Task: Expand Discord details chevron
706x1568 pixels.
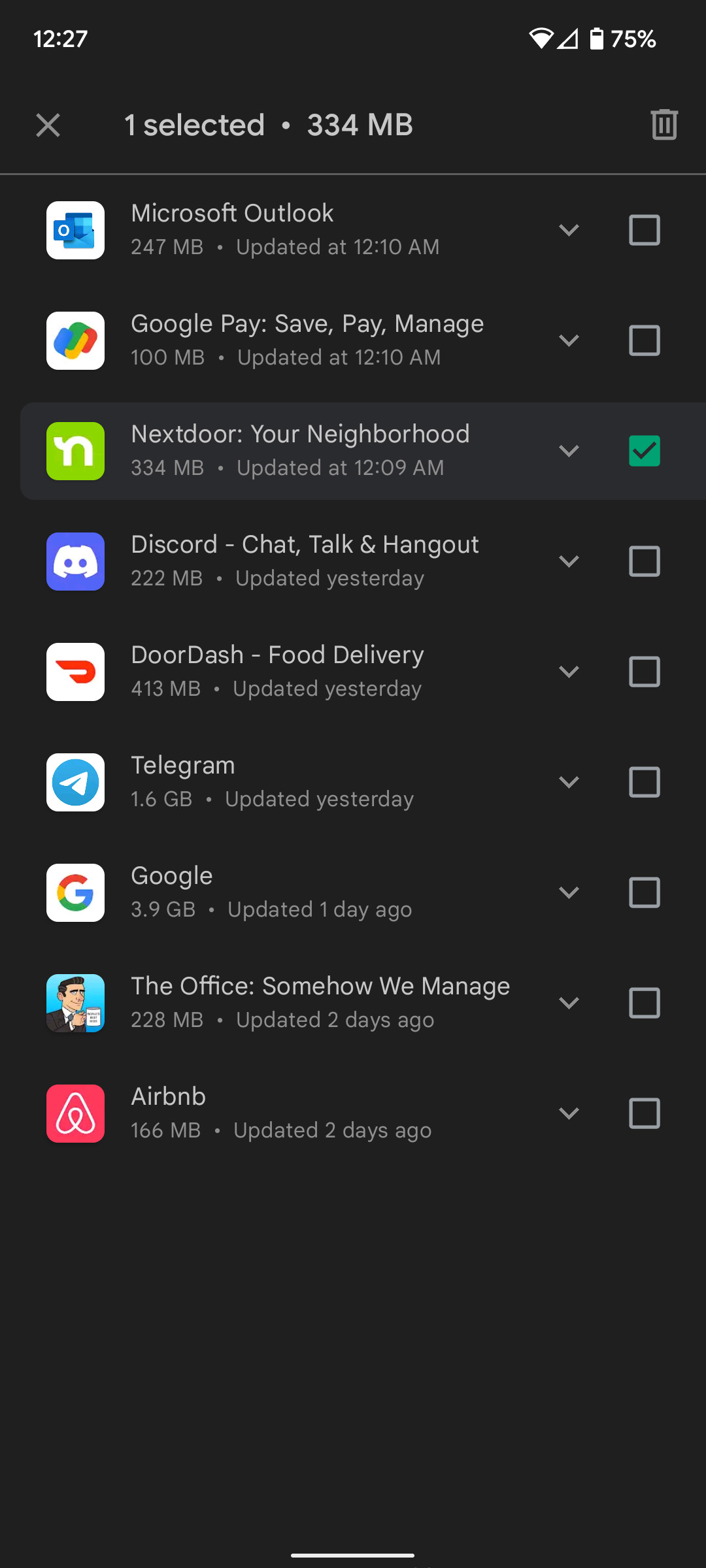Action: click(569, 561)
